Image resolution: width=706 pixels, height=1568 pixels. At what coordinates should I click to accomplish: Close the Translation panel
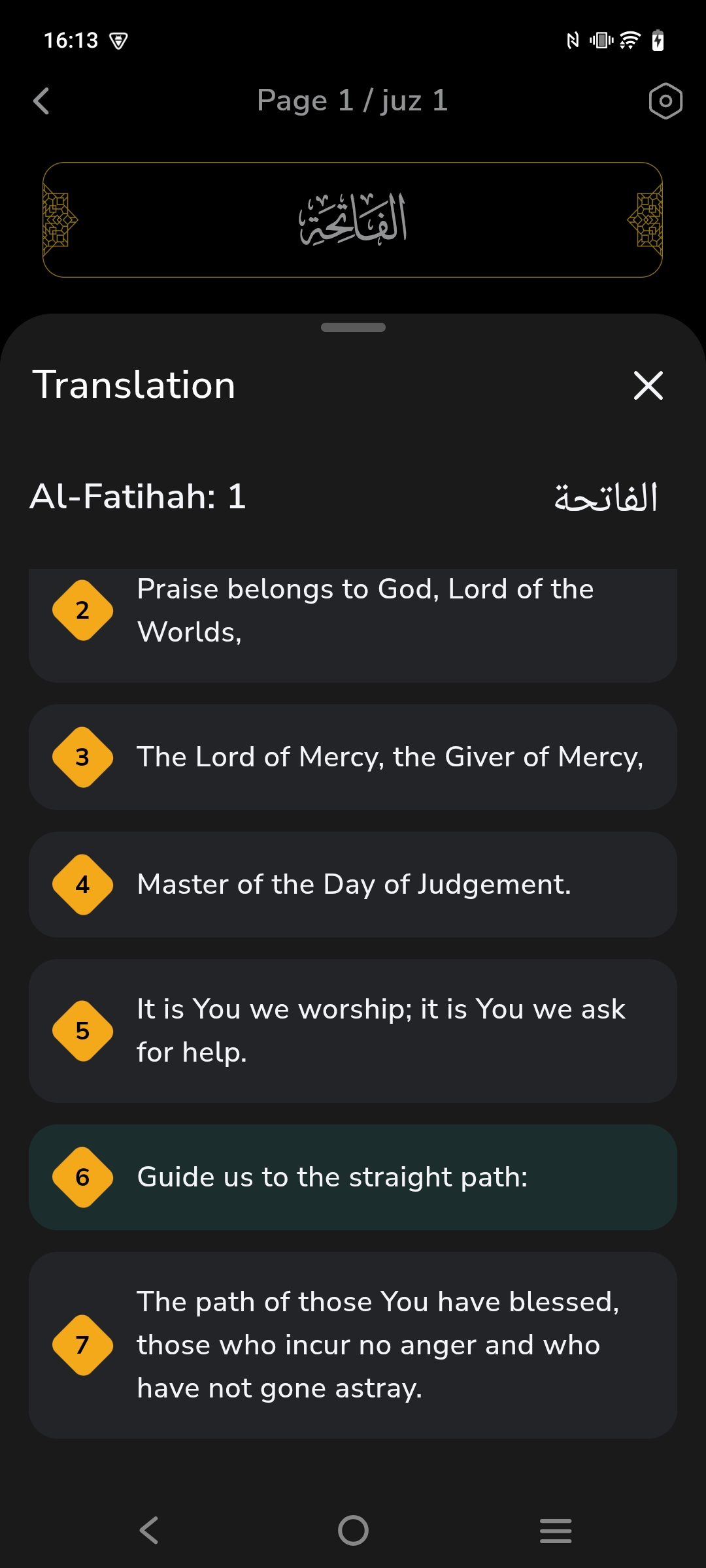[647, 385]
